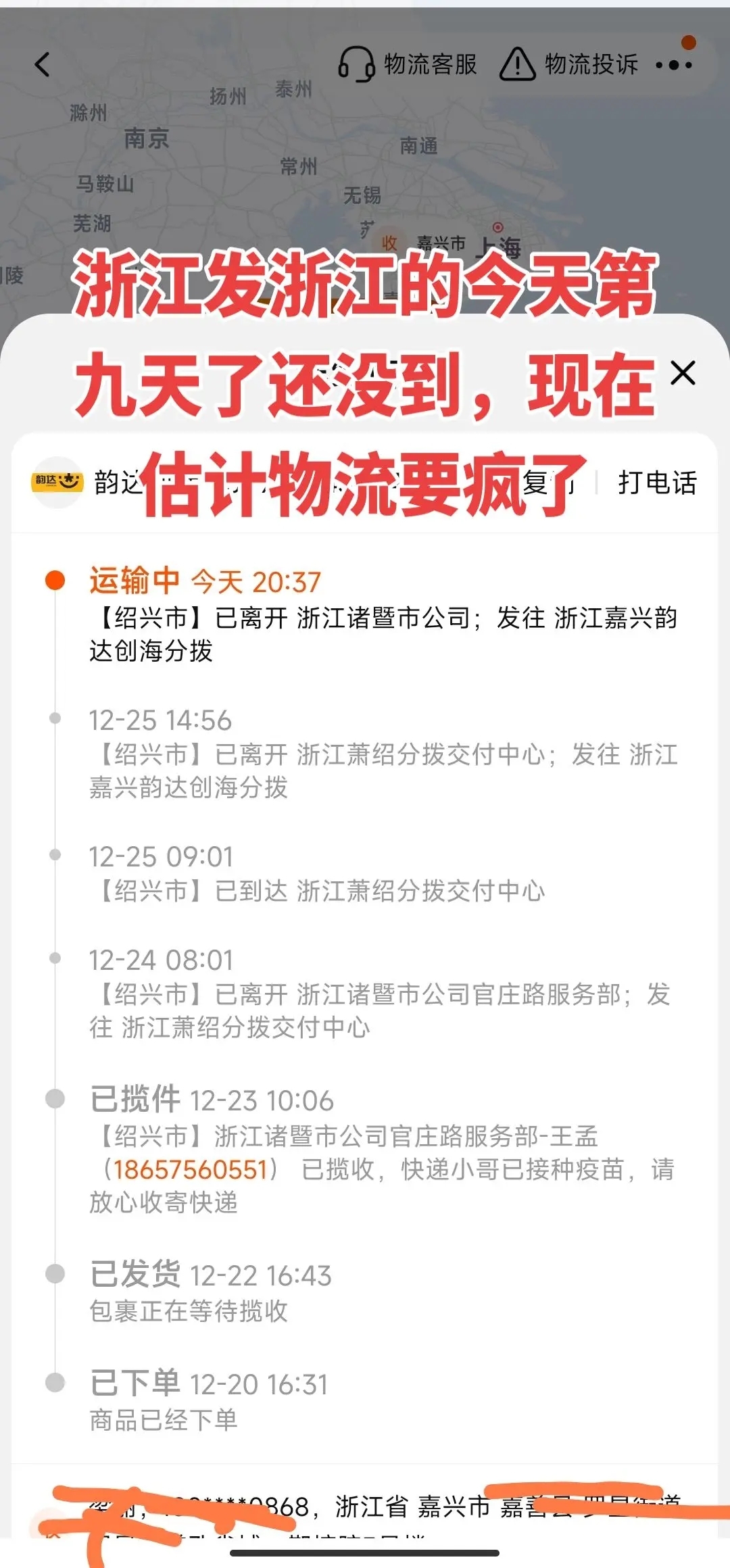Close the logistics details sheet
This screenshot has height=1568, width=730.
(683, 373)
